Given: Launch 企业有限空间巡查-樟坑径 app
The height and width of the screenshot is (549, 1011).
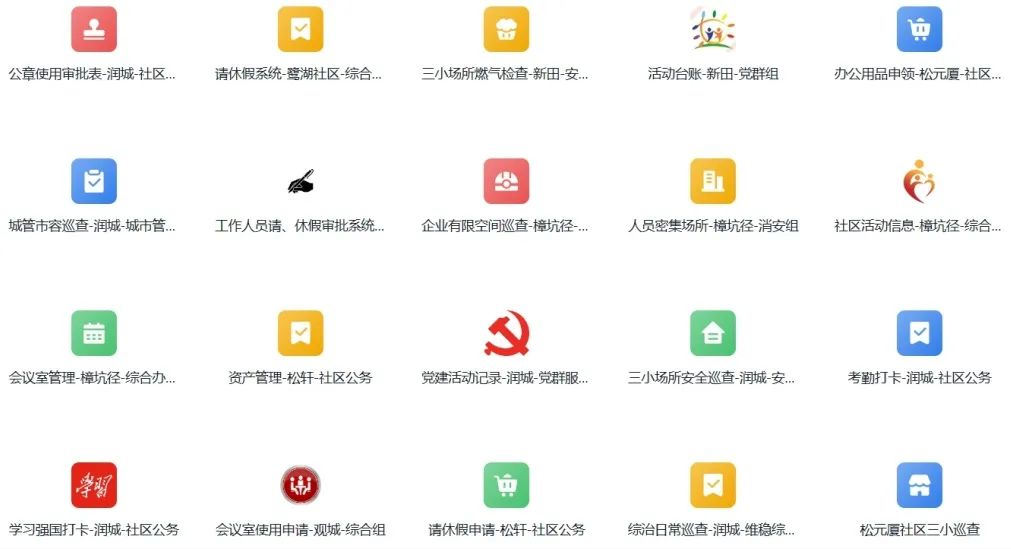Looking at the screenshot, I should (506, 182).
